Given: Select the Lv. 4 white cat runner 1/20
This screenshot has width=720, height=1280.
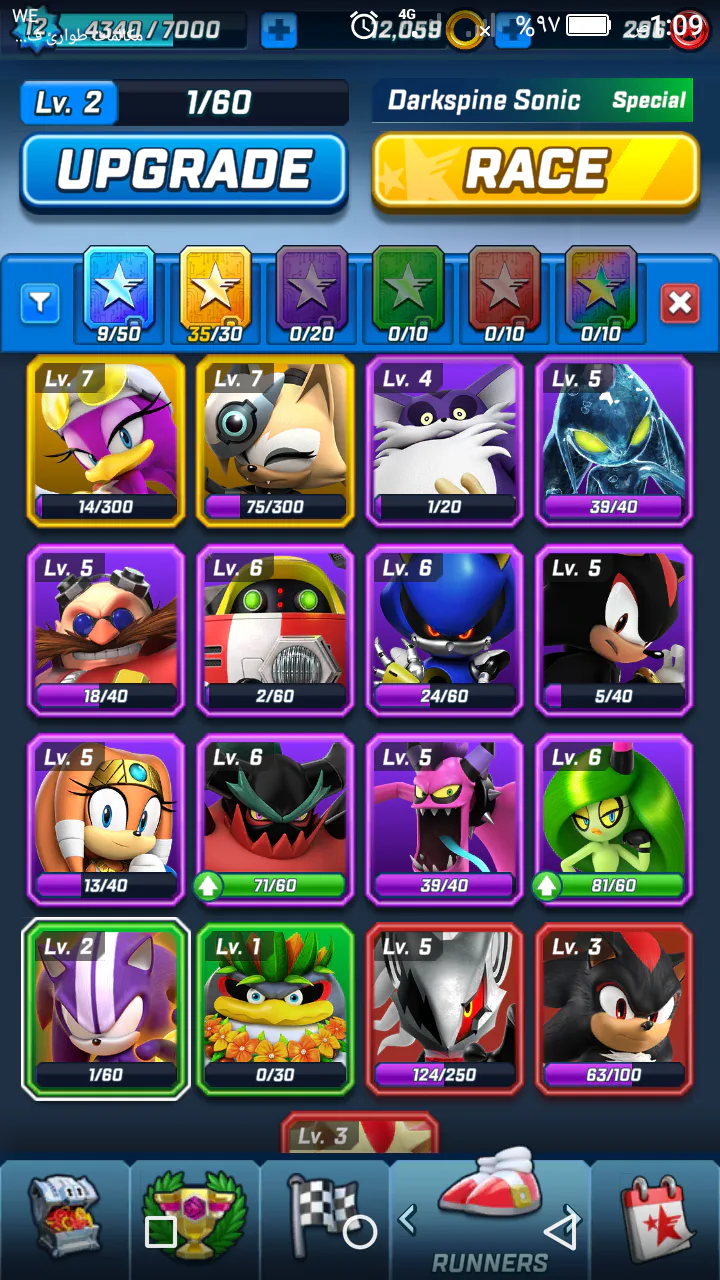Looking at the screenshot, I should coord(445,441).
